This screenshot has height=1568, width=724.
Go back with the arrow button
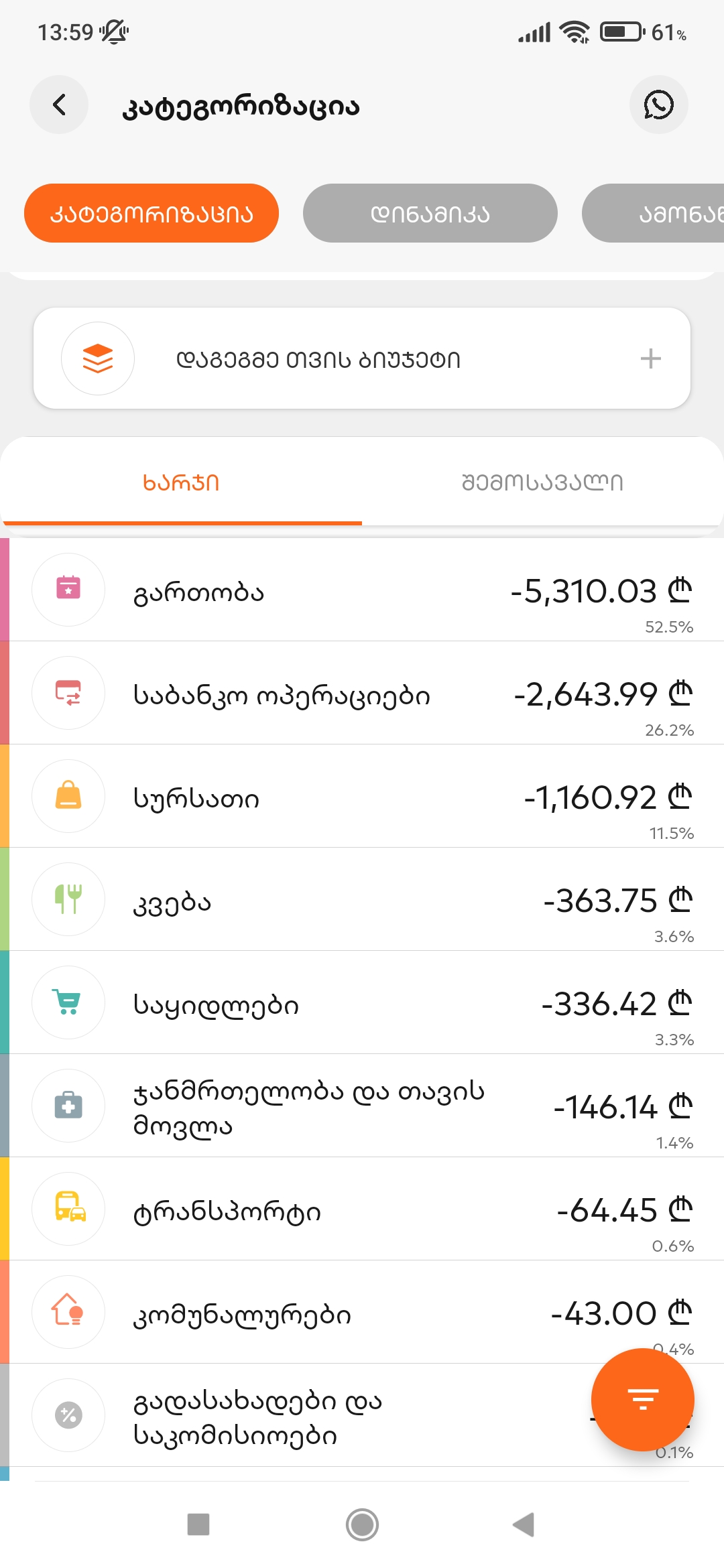tap(58, 105)
